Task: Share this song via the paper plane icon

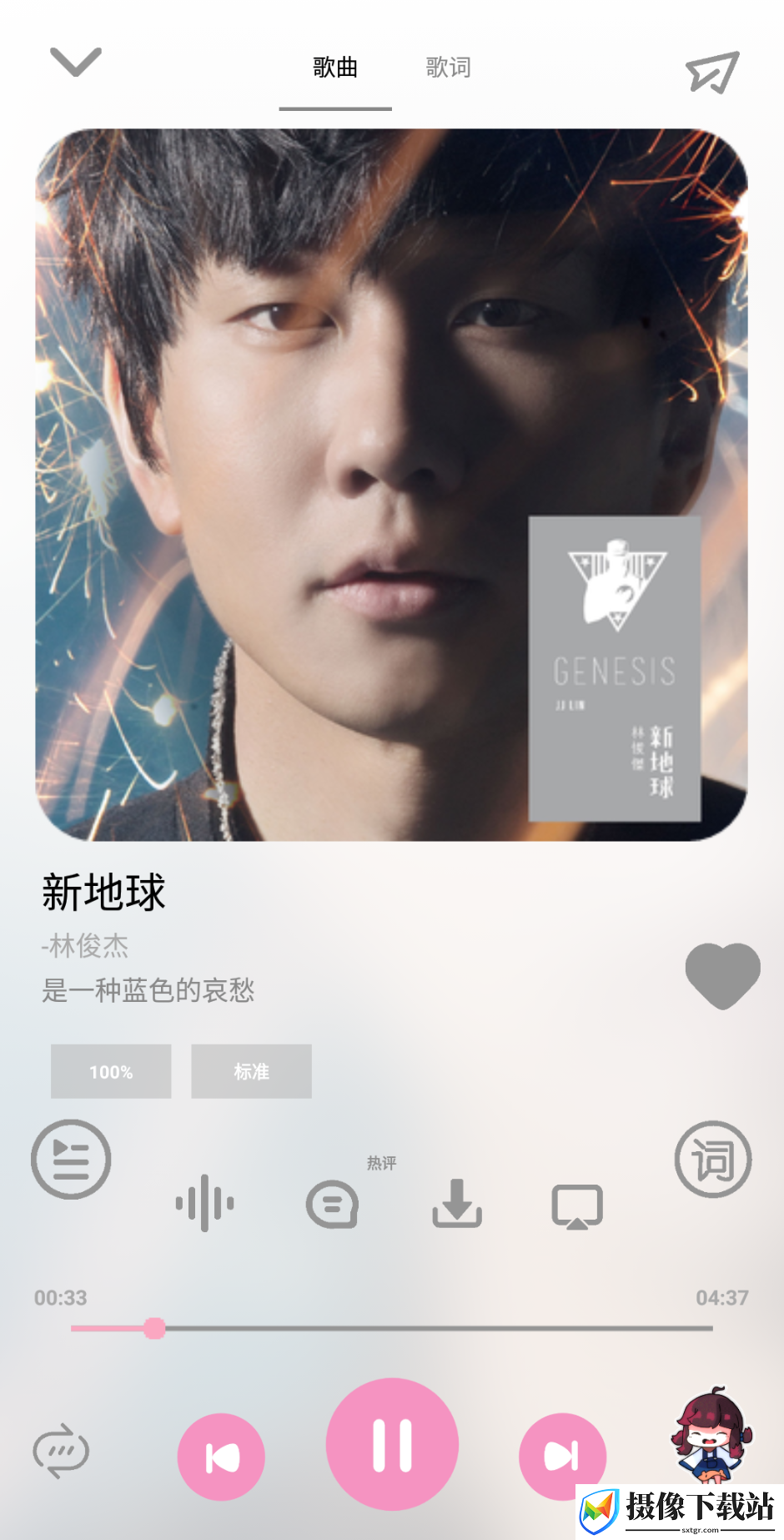Action: click(712, 72)
